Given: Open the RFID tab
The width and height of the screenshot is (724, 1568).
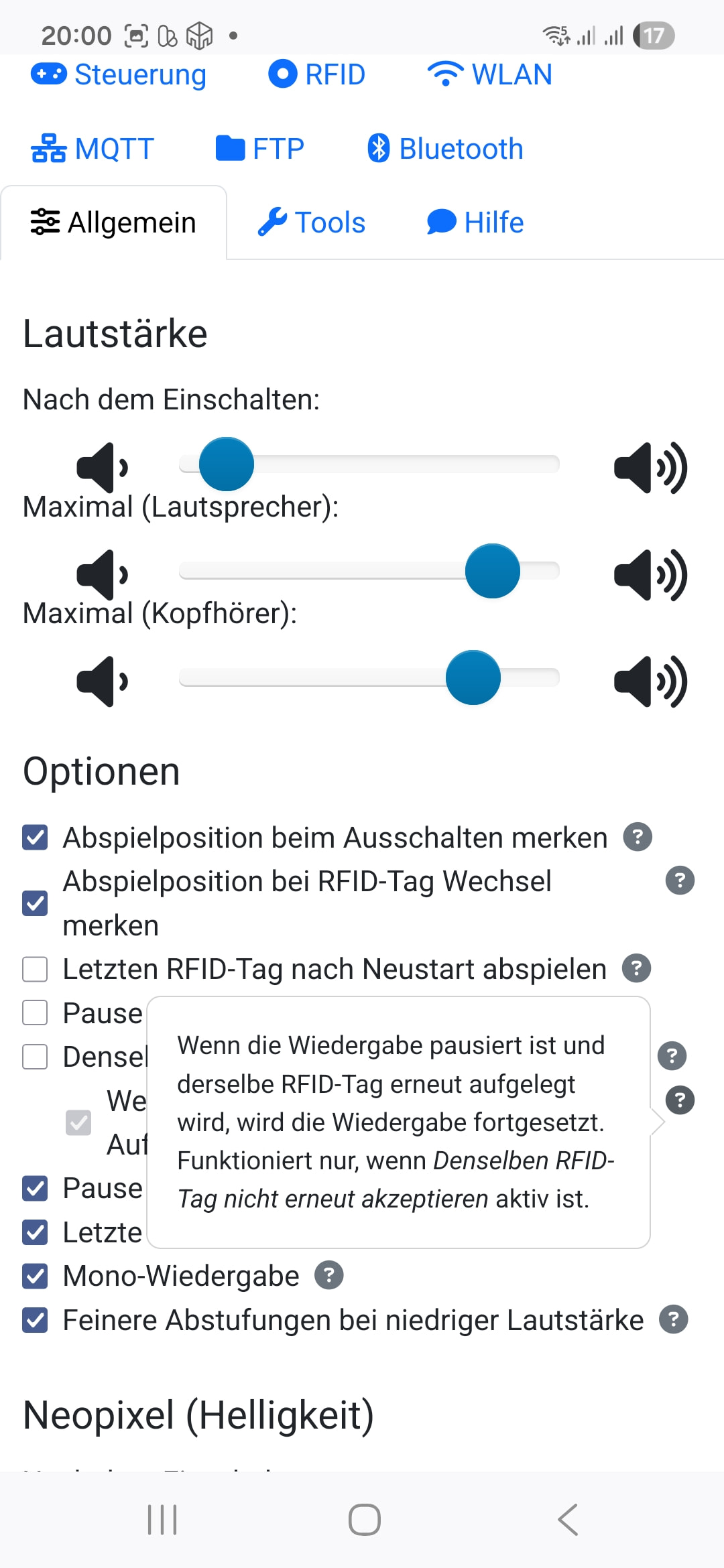Looking at the screenshot, I should 317,75.
